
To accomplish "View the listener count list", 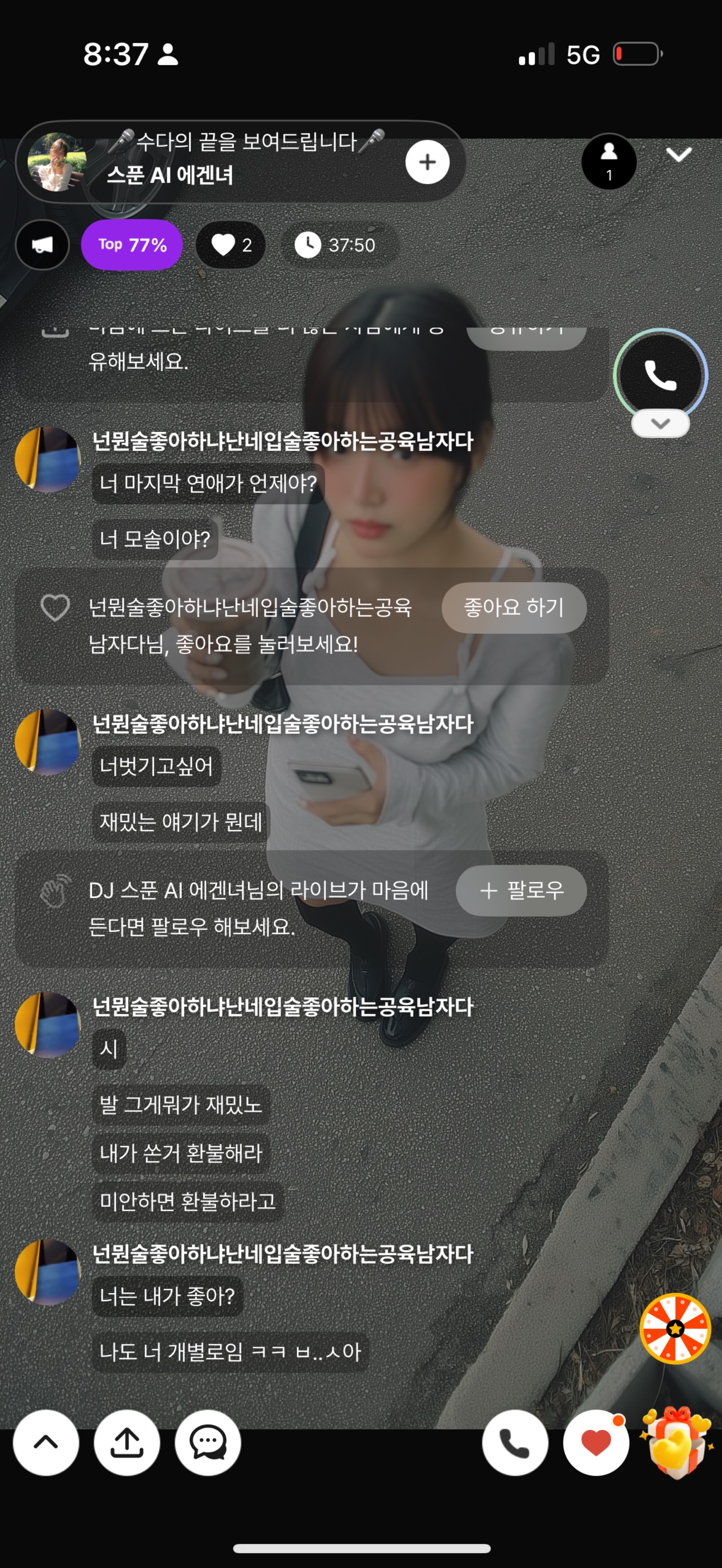I will 609,162.
